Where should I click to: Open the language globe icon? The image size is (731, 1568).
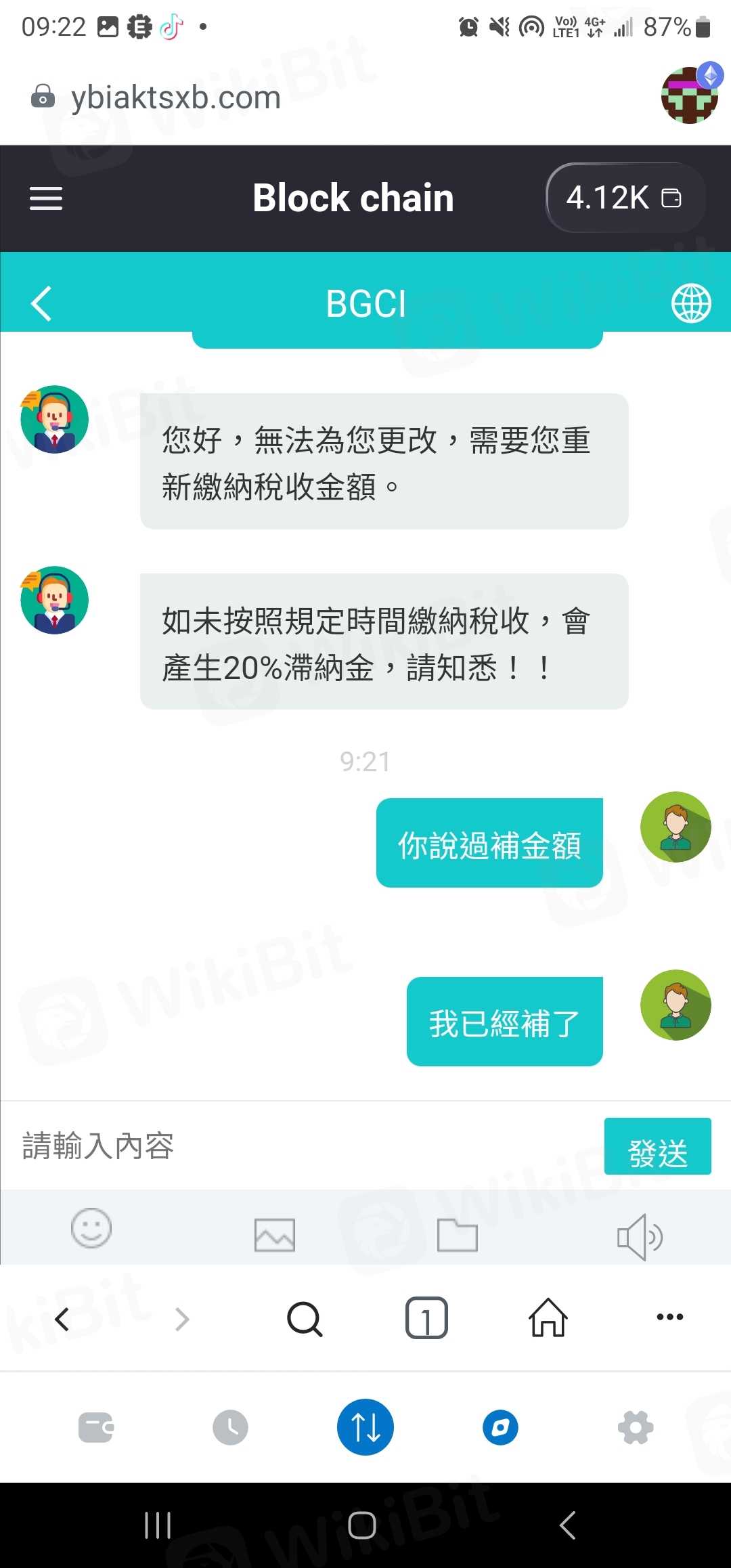(690, 303)
